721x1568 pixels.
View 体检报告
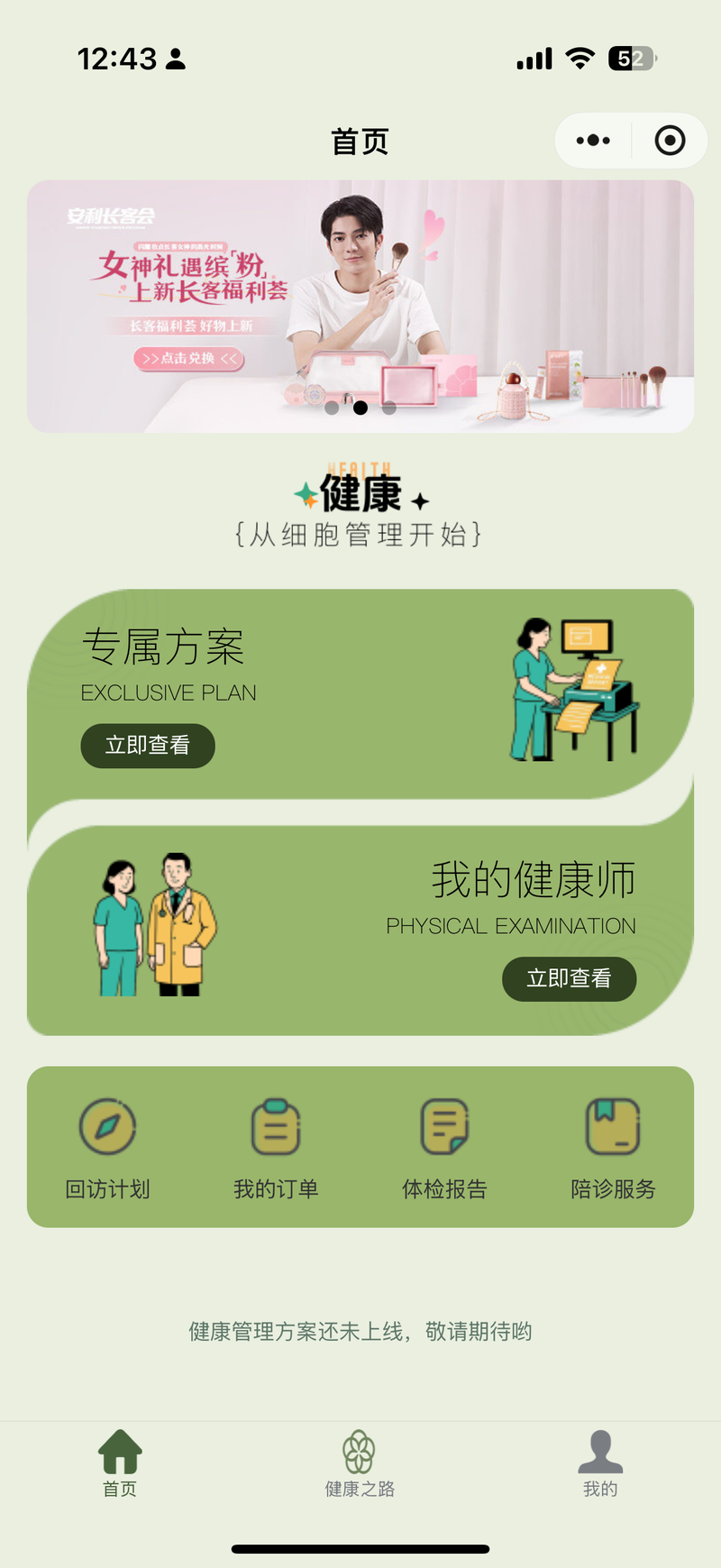coord(444,1147)
